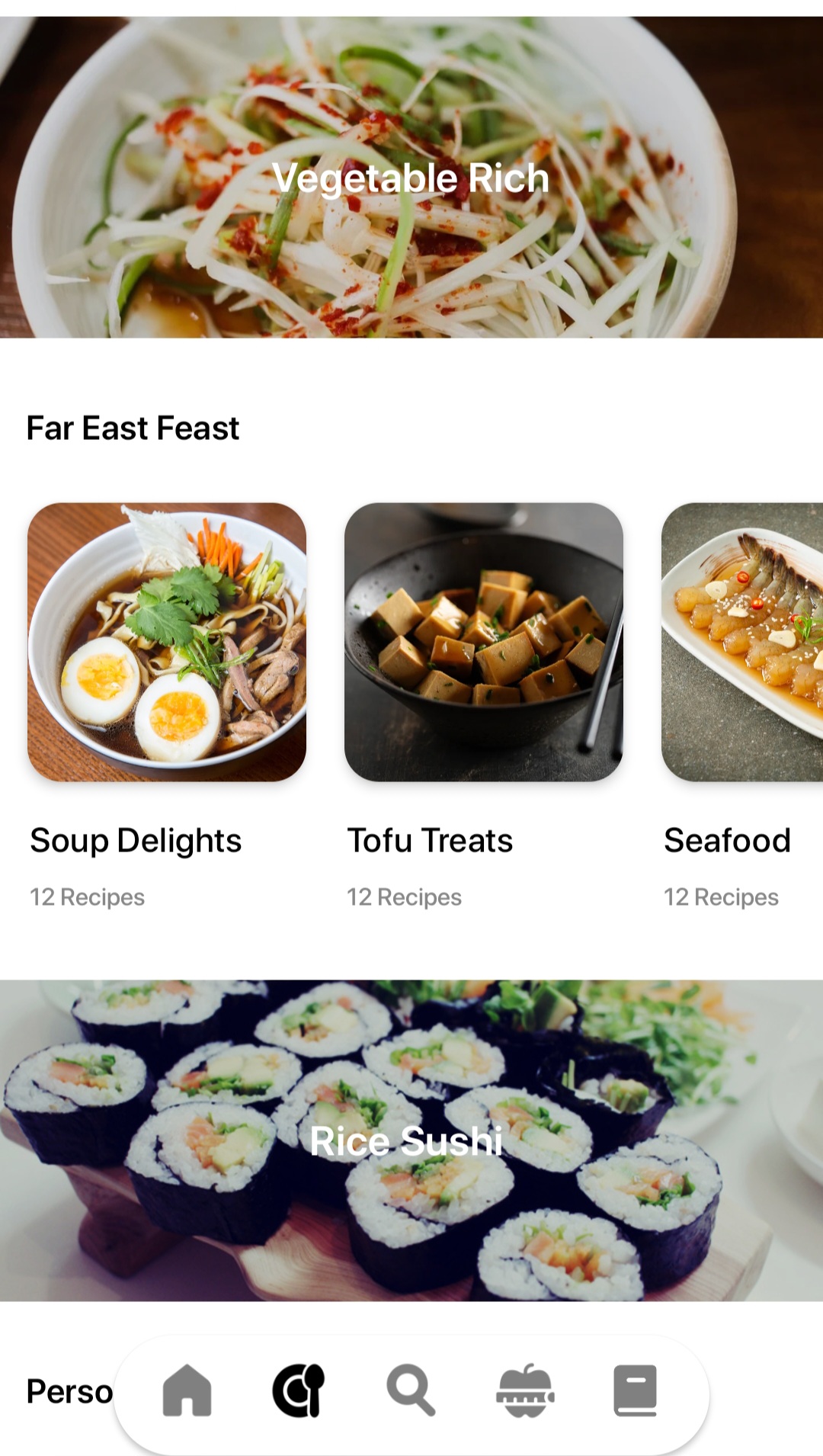
Task: Open the cookbook tab
Action: click(x=635, y=1390)
